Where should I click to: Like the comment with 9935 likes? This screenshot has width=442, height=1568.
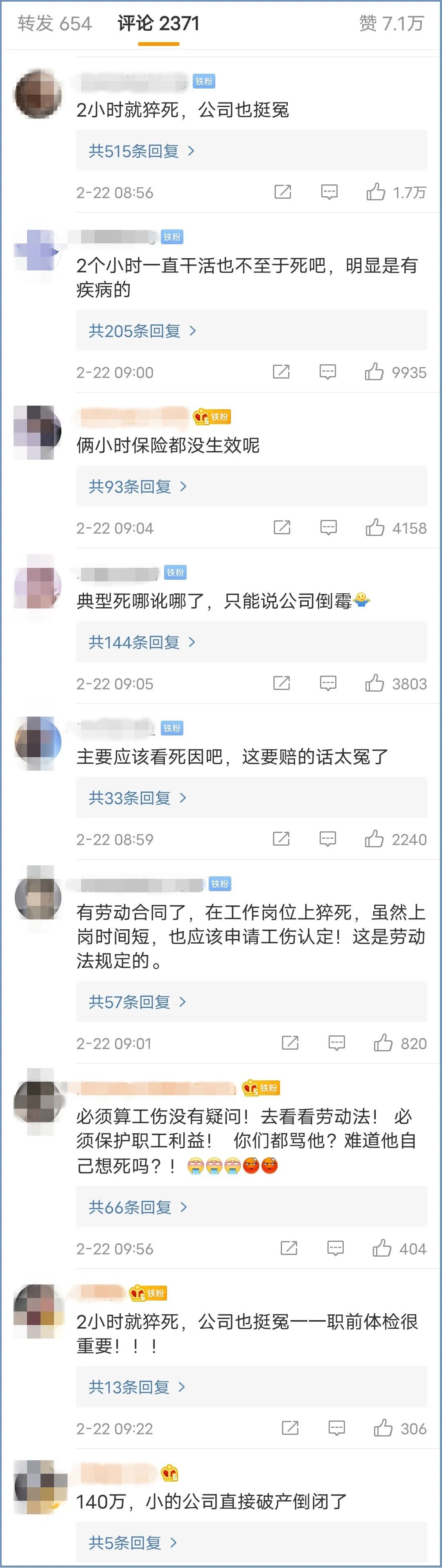374,372
